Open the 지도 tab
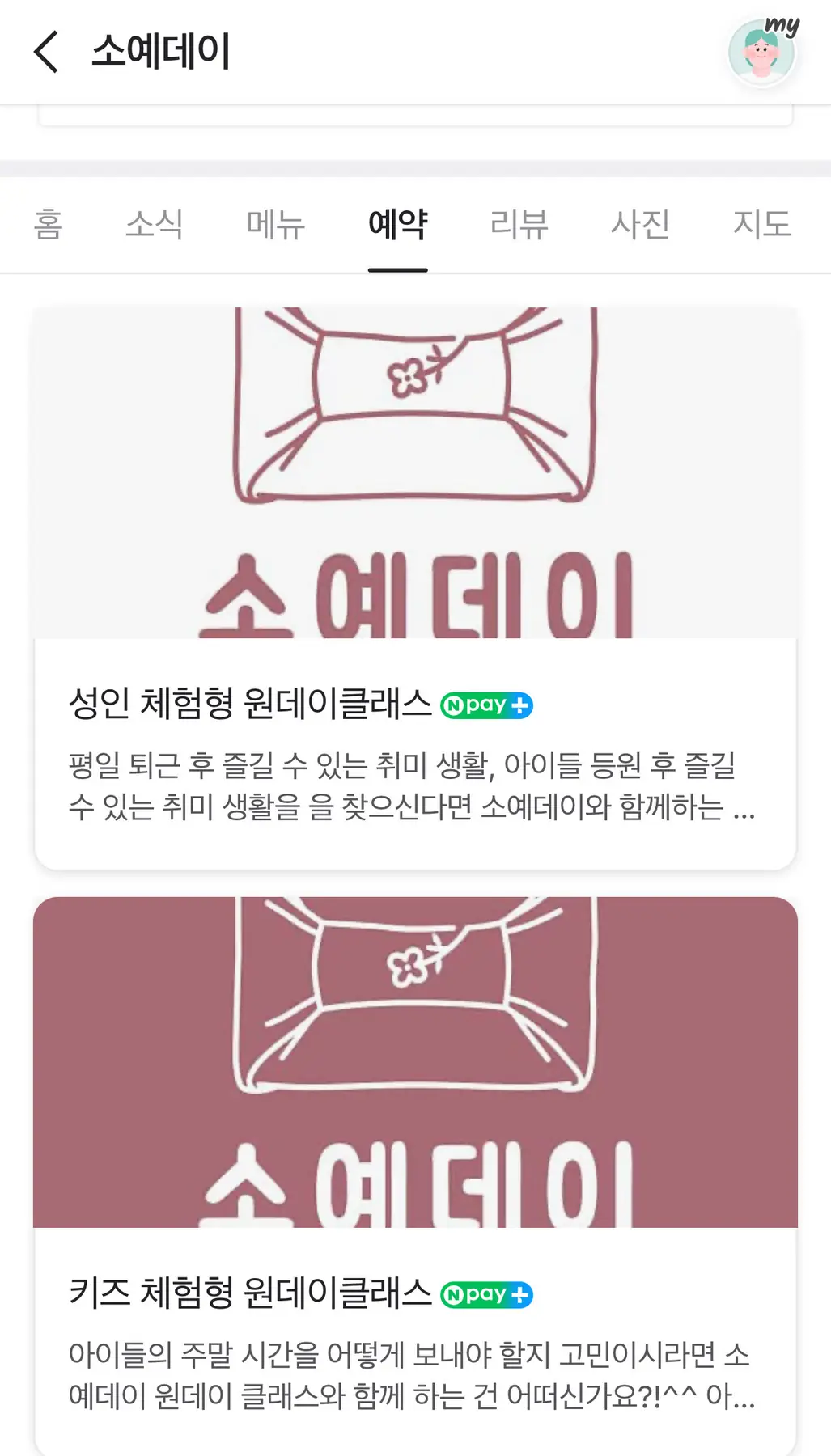831x1456 pixels. [x=761, y=224]
